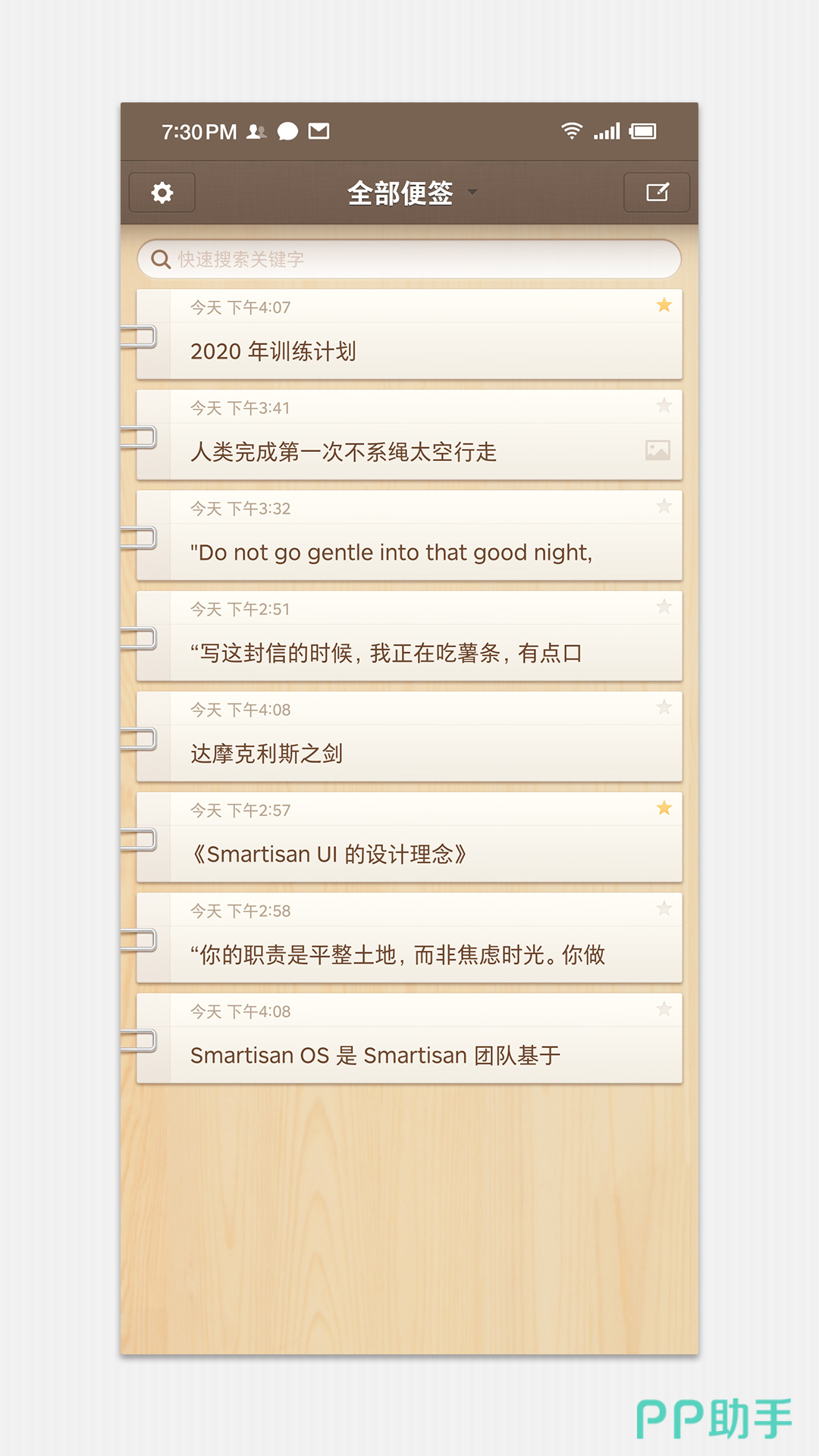Screen dimensions: 819x1456
Task: Open the note 2020 年训练计划
Action: point(409,351)
